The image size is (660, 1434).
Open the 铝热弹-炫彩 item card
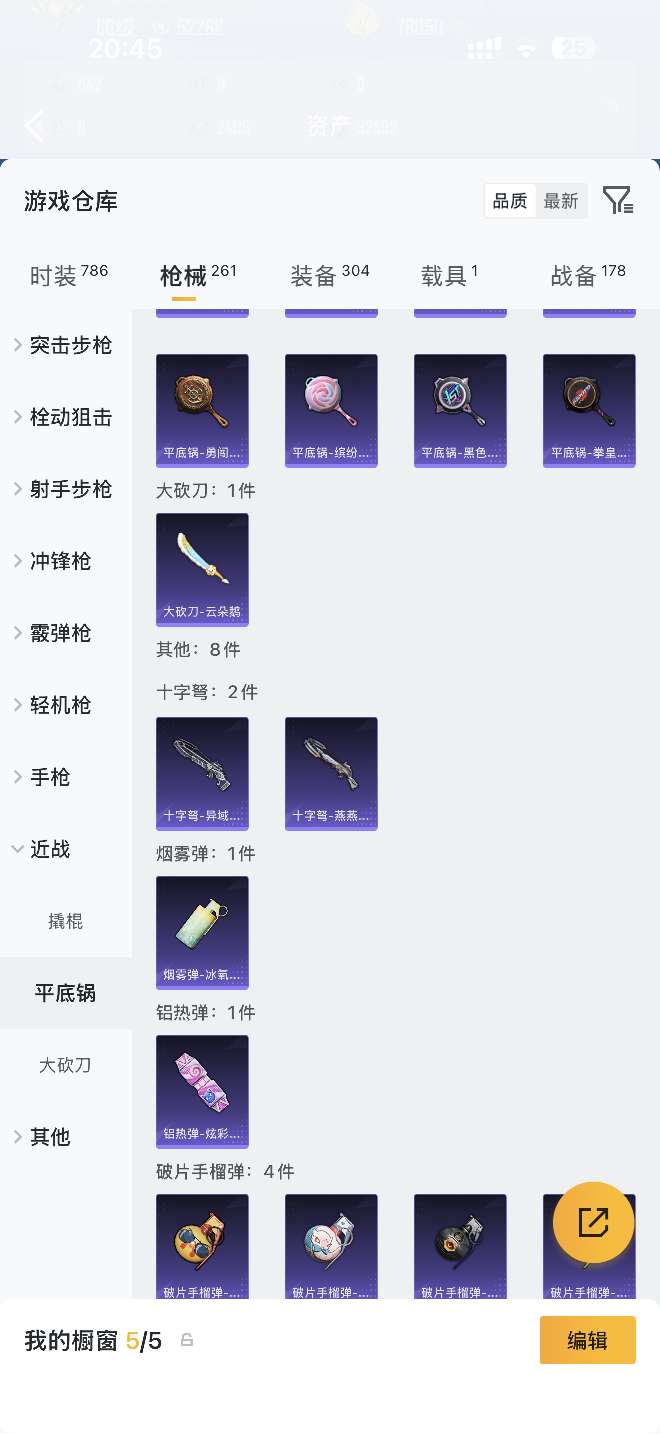(202, 1091)
